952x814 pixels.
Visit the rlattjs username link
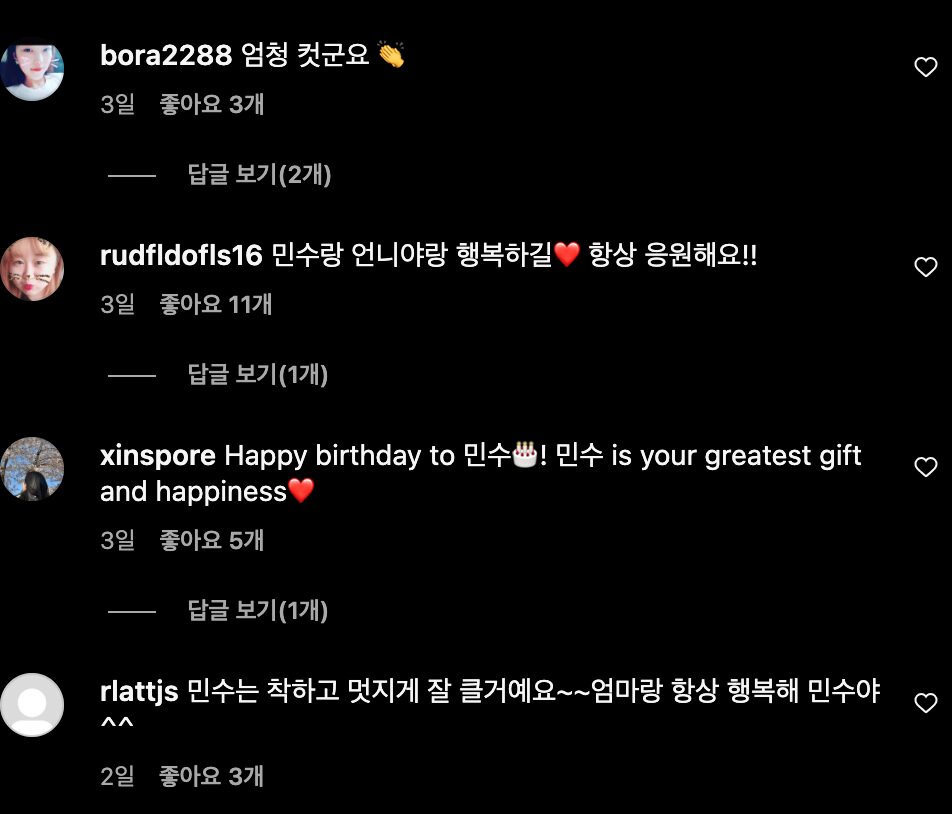pyautogui.click(x=139, y=691)
